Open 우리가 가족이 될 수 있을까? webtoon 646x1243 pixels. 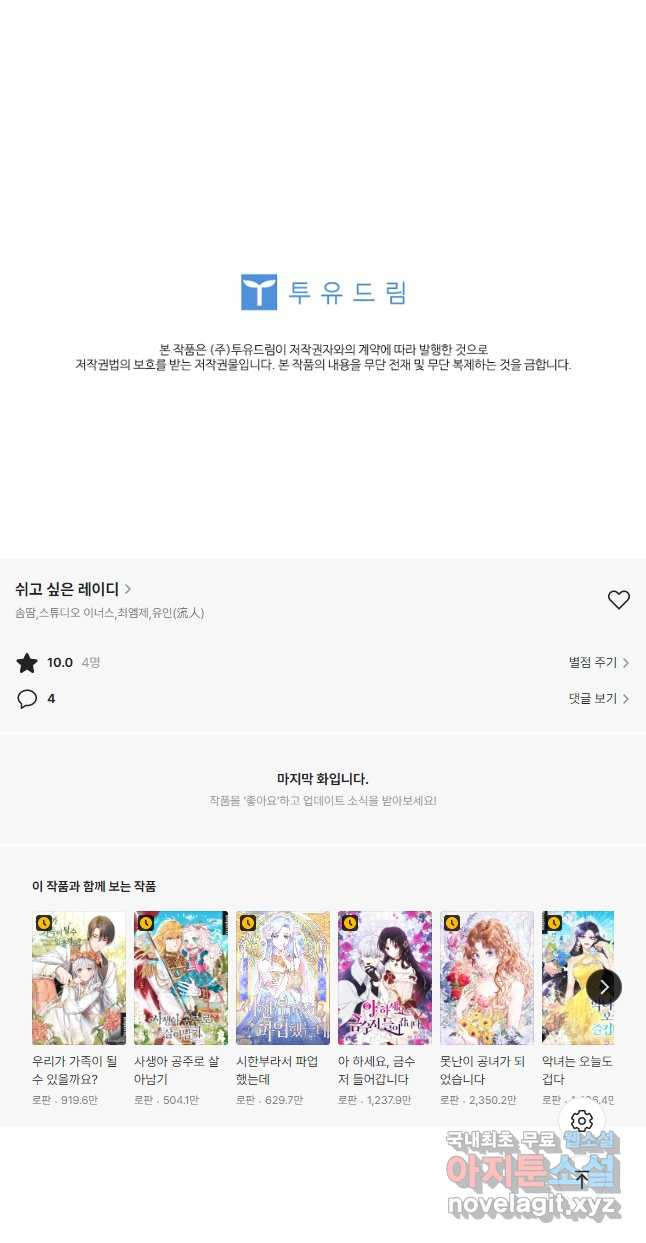tap(79, 978)
